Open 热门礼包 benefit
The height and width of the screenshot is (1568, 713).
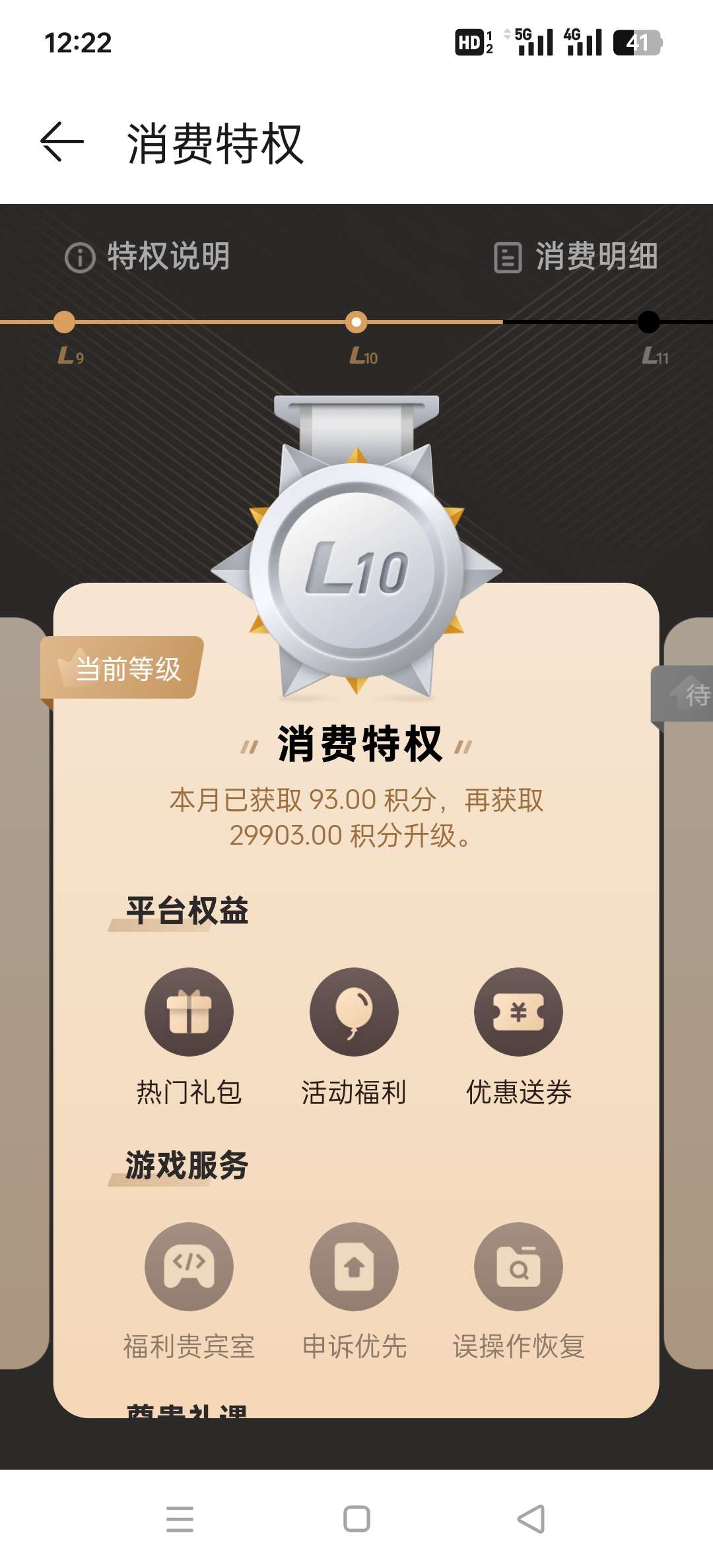pyautogui.click(x=189, y=1012)
